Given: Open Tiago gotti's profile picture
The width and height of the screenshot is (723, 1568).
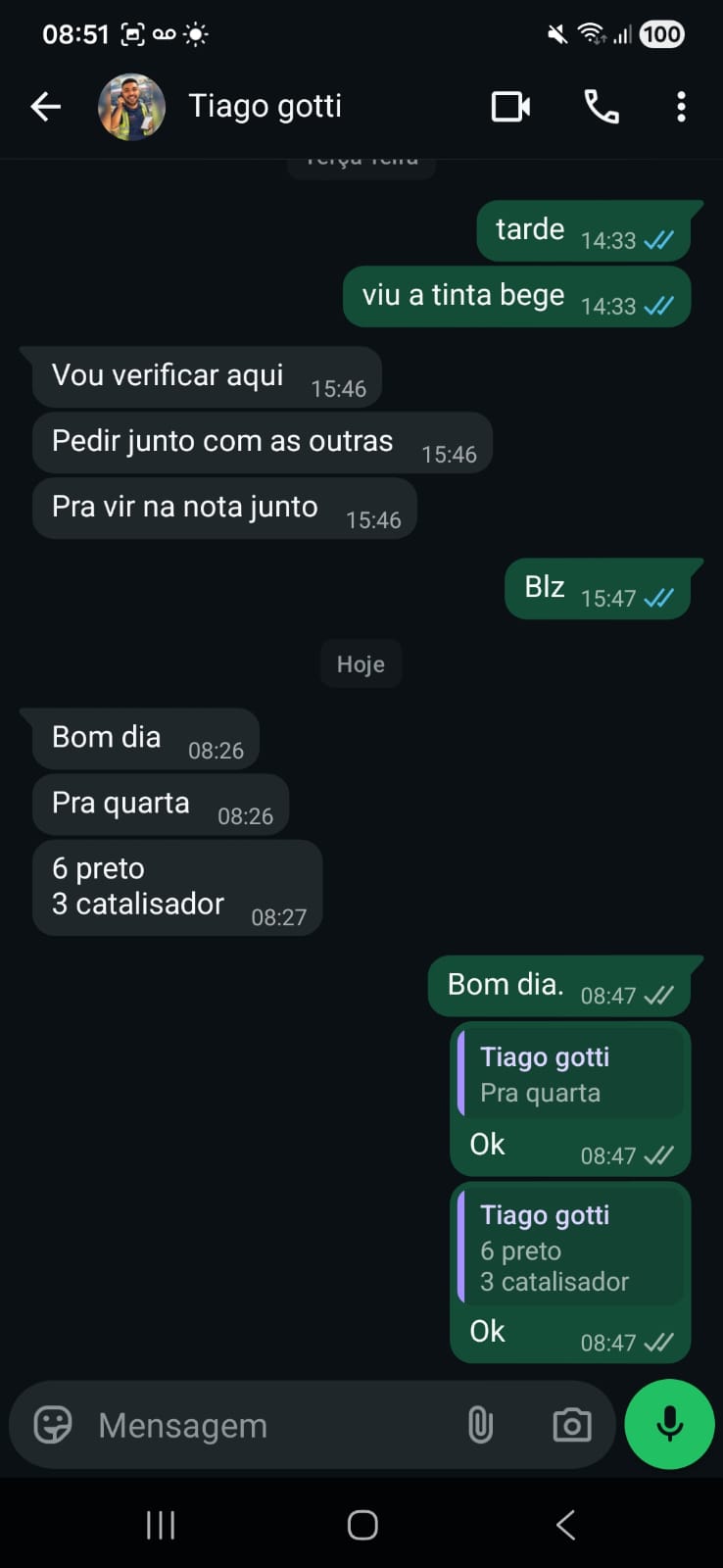Looking at the screenshot, I should pyautogui.click(x=131, y=107).
